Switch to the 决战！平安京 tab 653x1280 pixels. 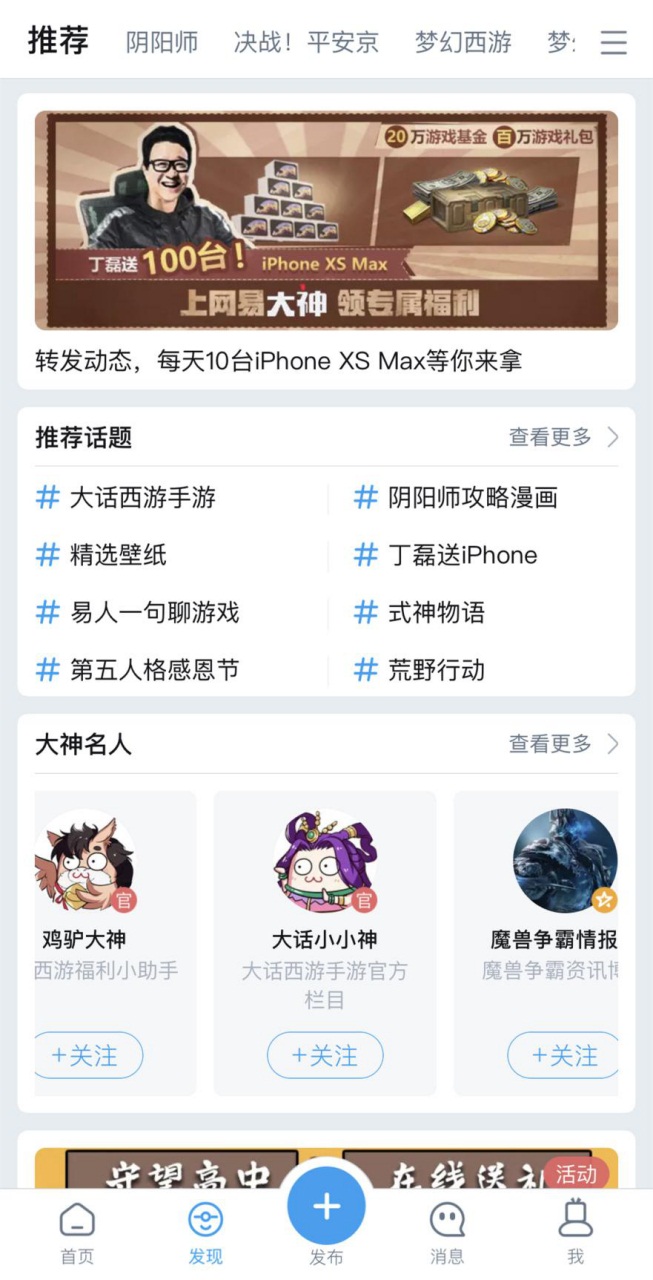306,42
